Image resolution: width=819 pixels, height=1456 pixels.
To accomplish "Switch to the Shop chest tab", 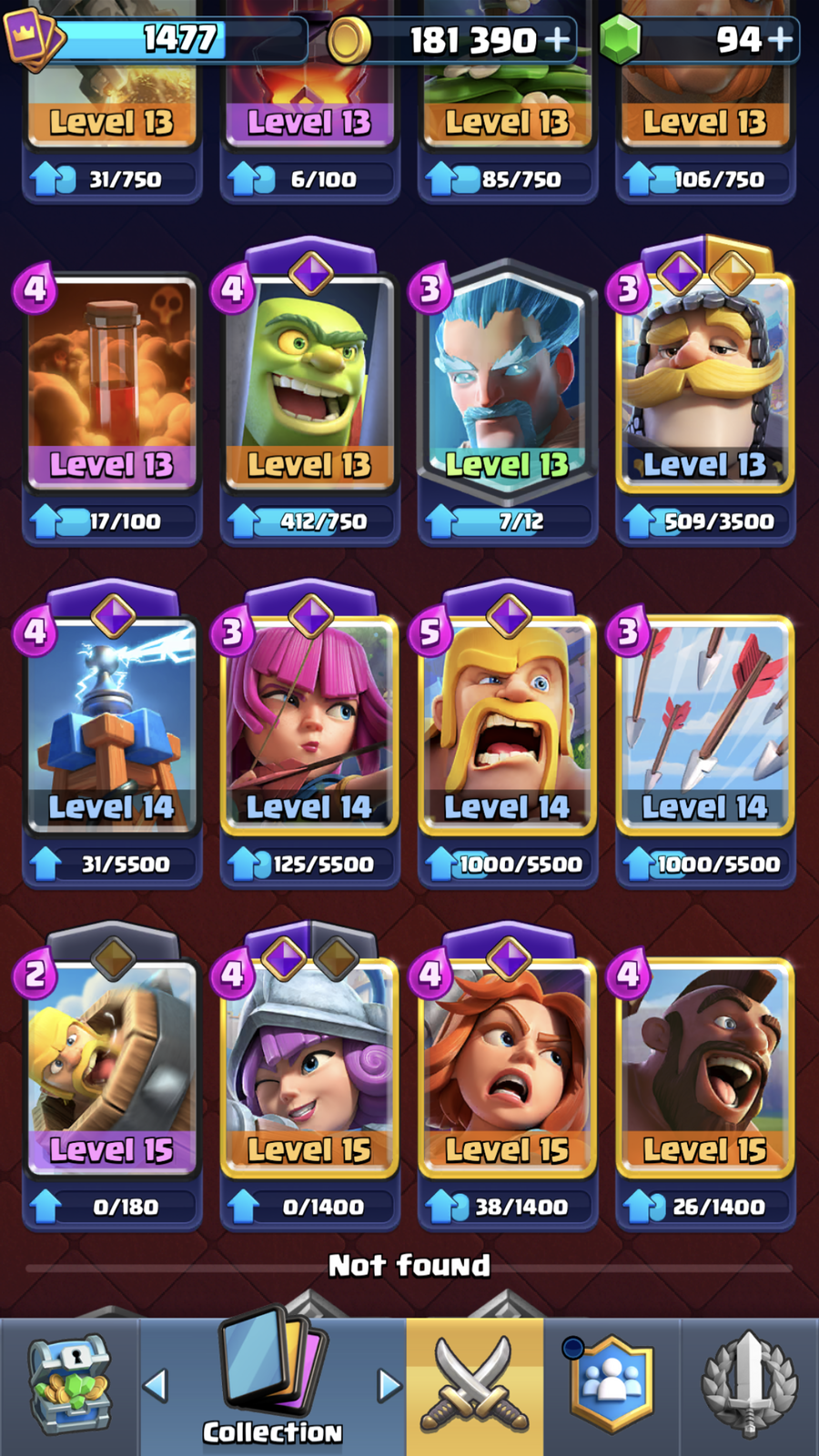I will pos(69,1386).
